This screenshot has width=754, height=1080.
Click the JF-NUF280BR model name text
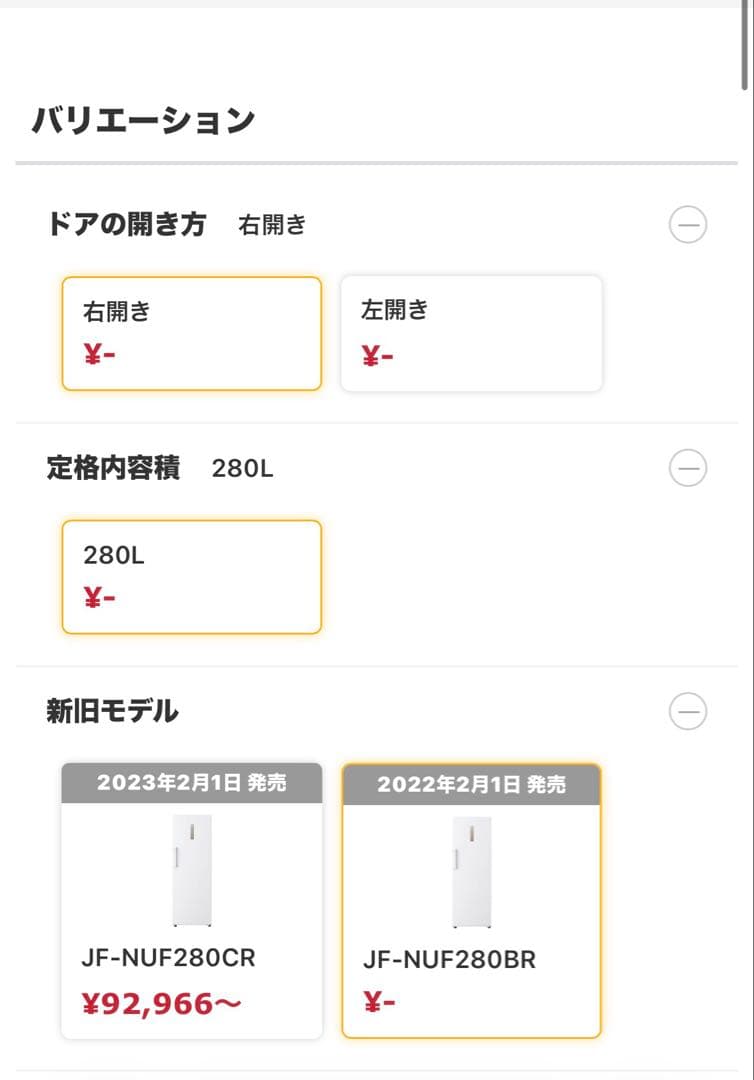pos(450,958)
